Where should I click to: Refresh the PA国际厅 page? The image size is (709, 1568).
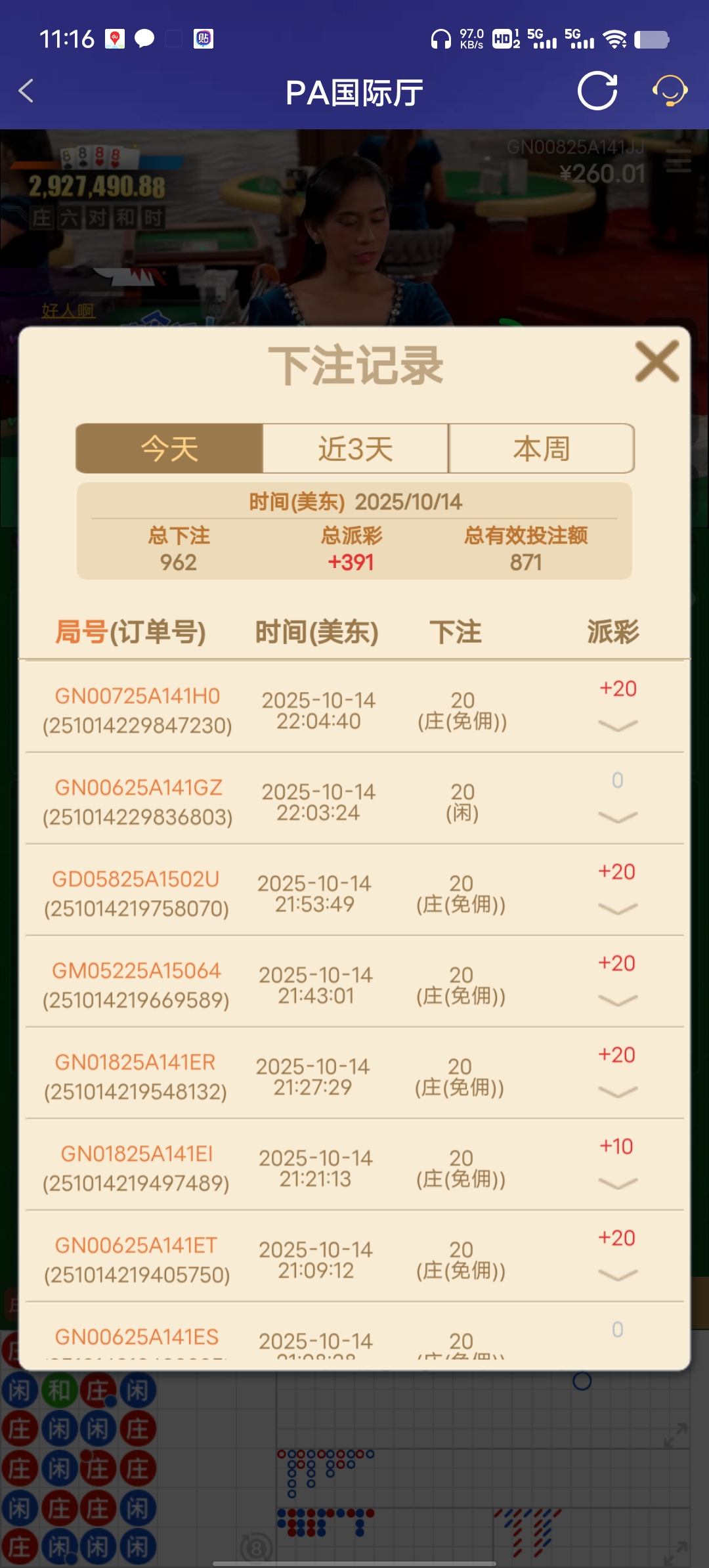597,91
